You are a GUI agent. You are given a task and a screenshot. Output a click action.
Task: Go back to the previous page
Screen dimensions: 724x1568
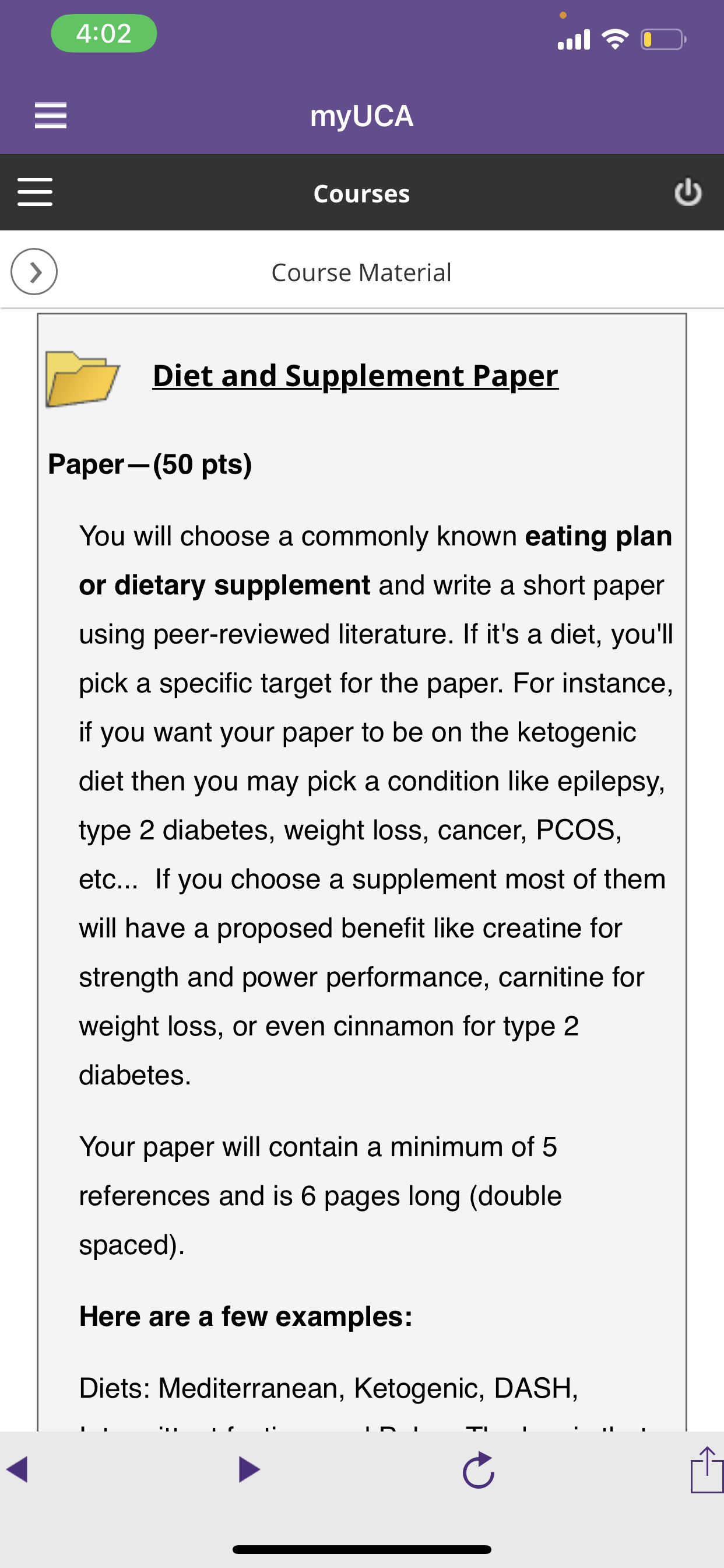click(x=17, y=1469)
